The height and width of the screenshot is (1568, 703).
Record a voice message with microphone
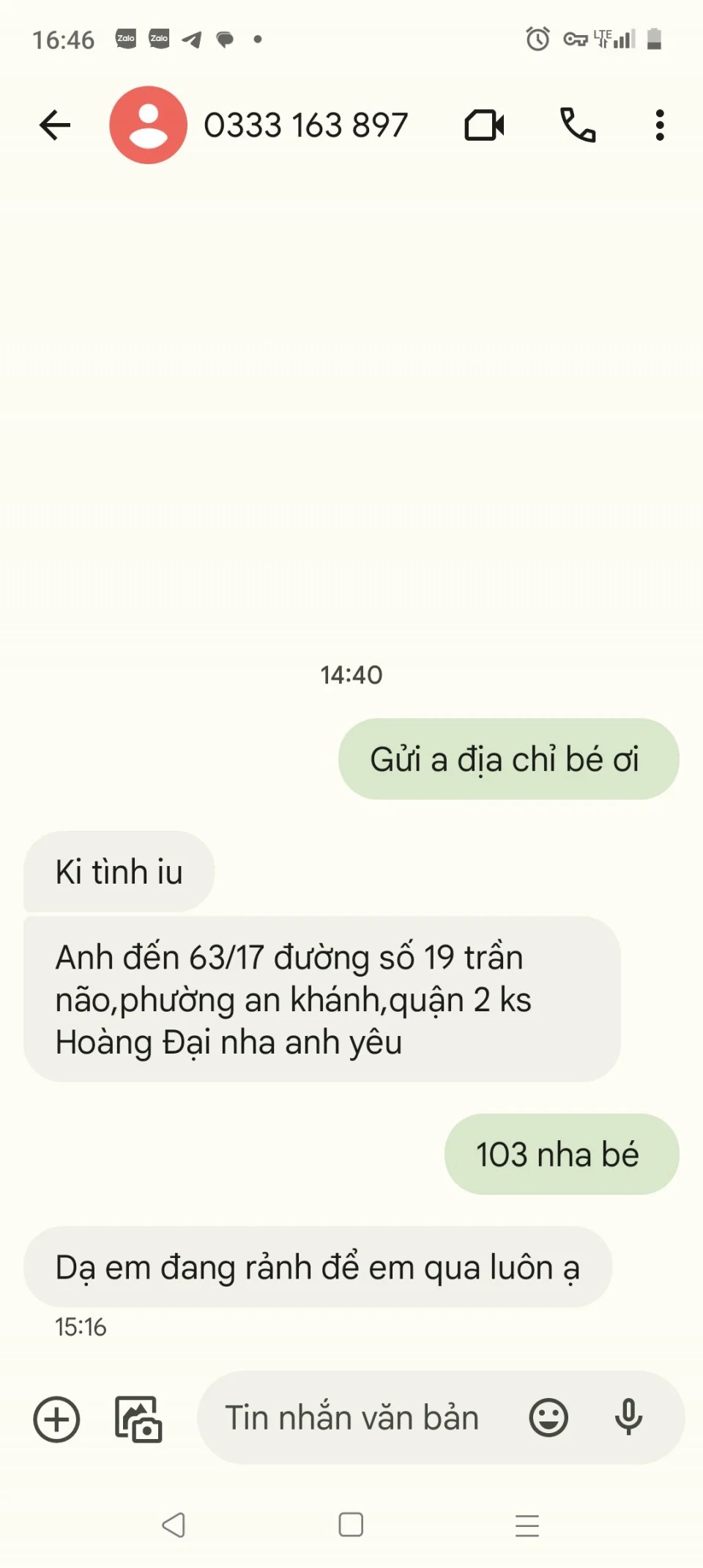coord(628,1418)
